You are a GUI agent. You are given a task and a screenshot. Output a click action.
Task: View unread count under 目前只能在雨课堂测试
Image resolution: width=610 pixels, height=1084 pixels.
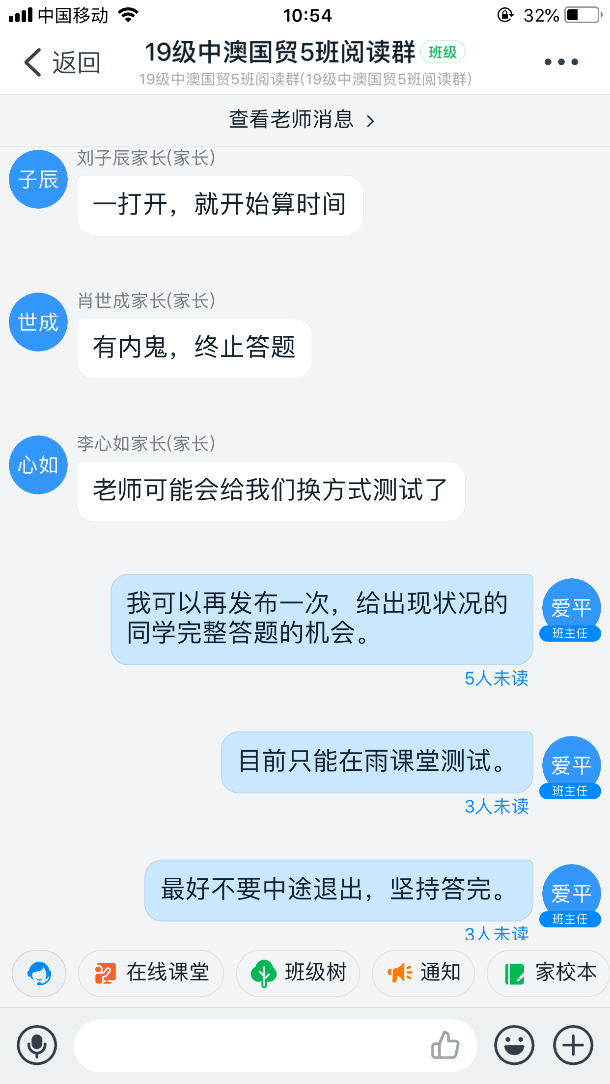click(x=497, y=805)
